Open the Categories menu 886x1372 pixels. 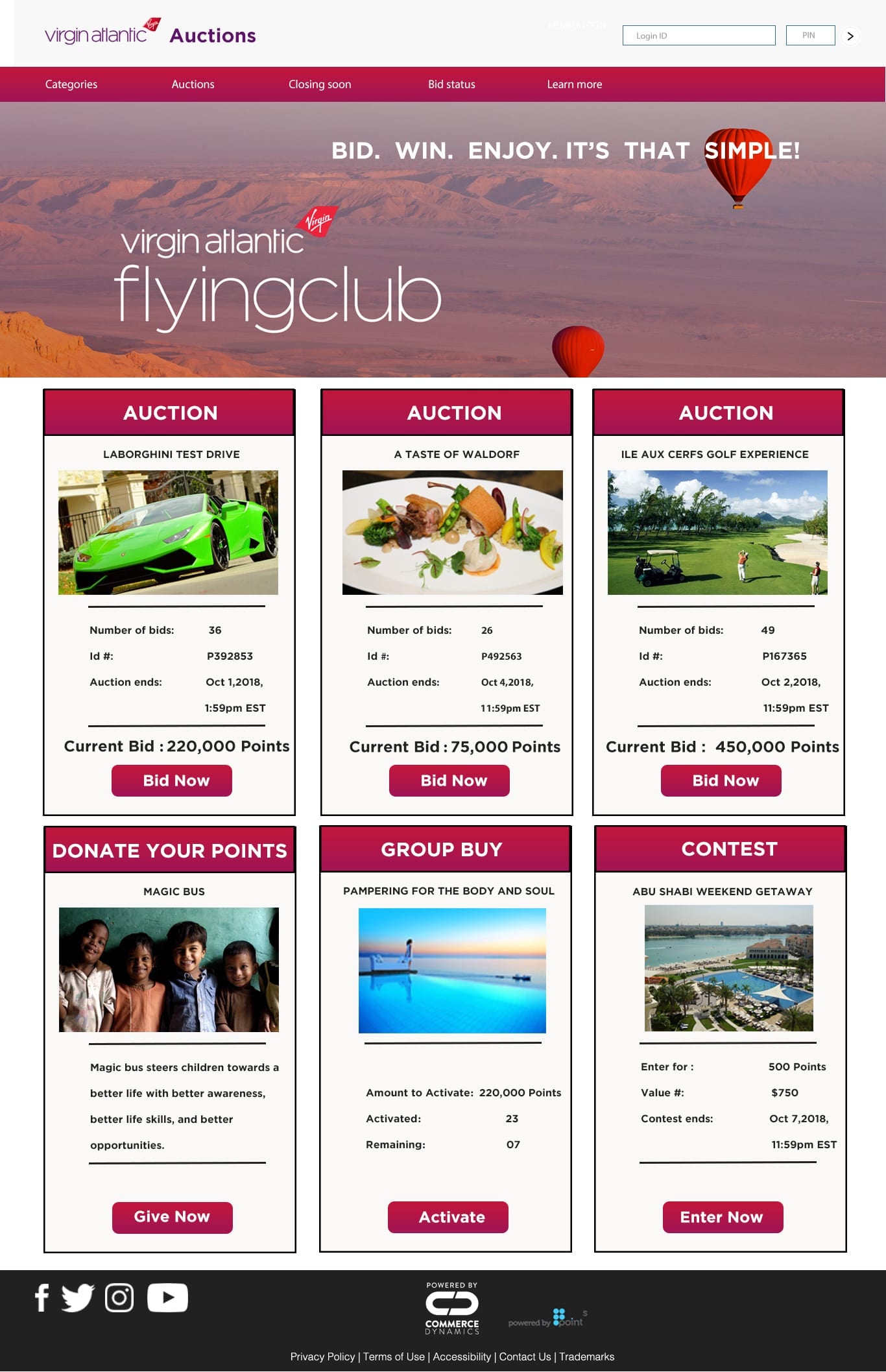point(71,84)
